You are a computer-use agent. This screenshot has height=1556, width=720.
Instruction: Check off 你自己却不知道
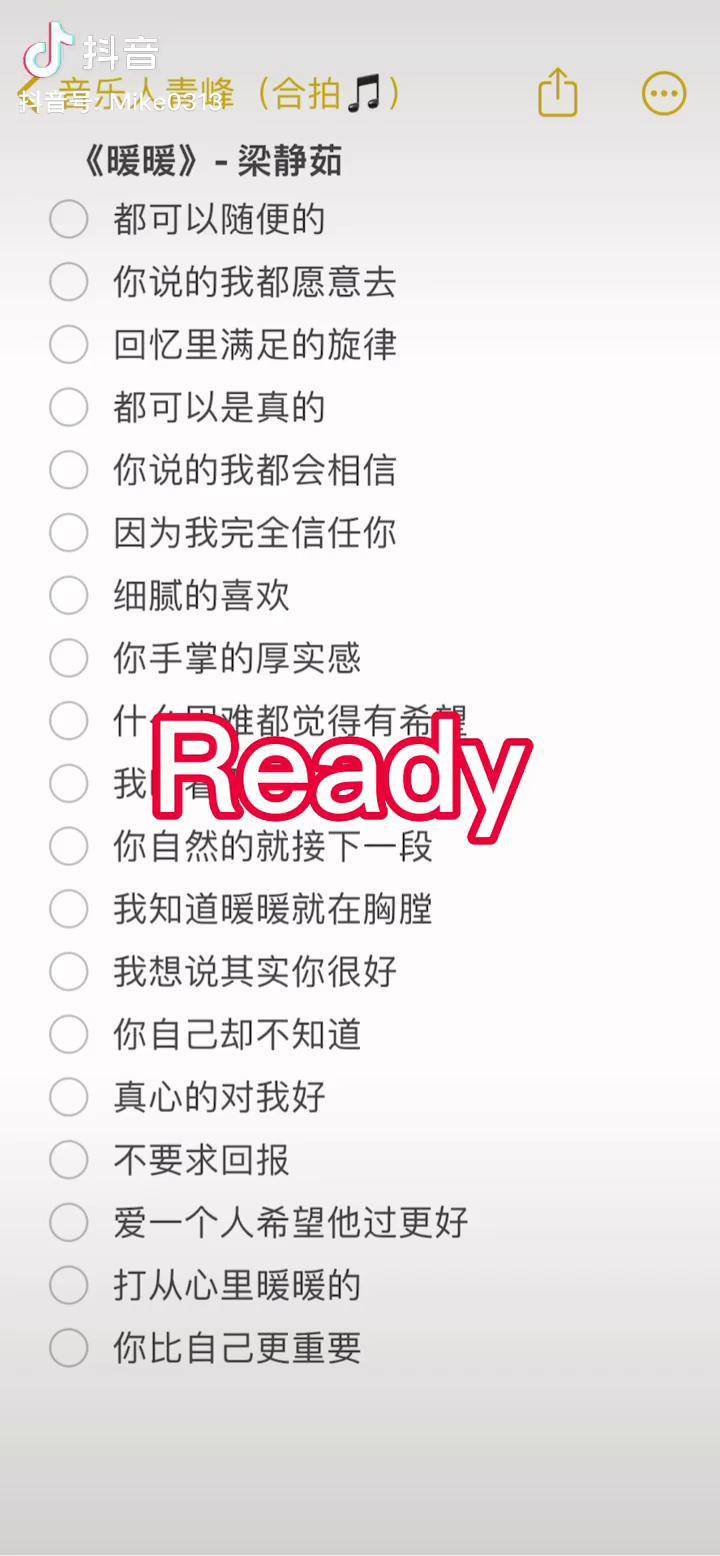pos(69,1034)
